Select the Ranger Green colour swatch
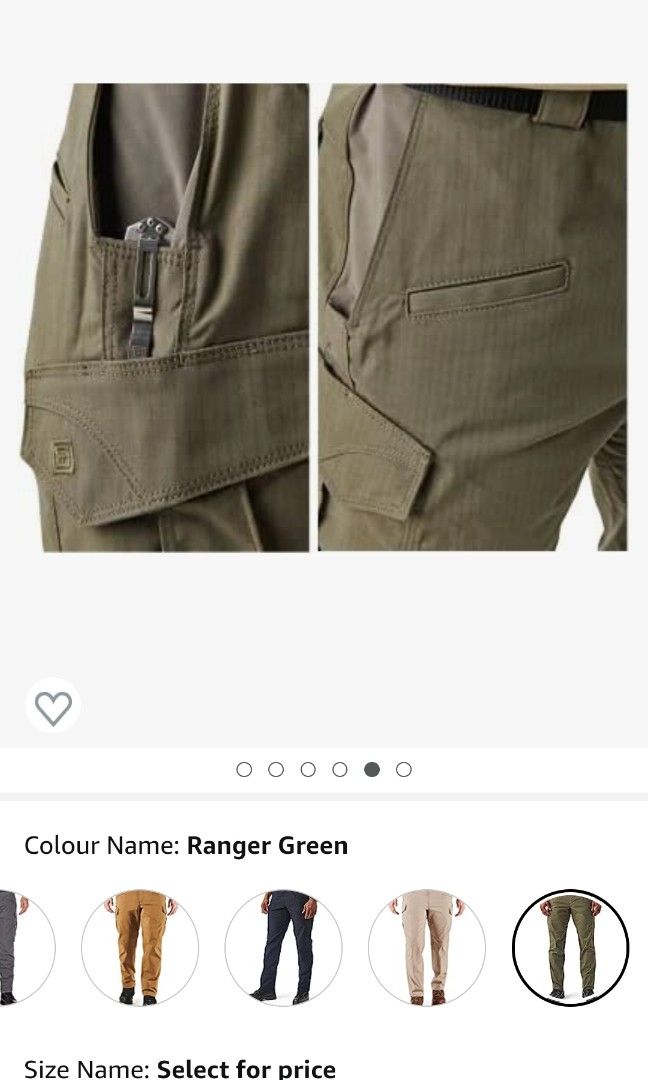The width and height of the screenshot is (648, 1080). [570, 947]
